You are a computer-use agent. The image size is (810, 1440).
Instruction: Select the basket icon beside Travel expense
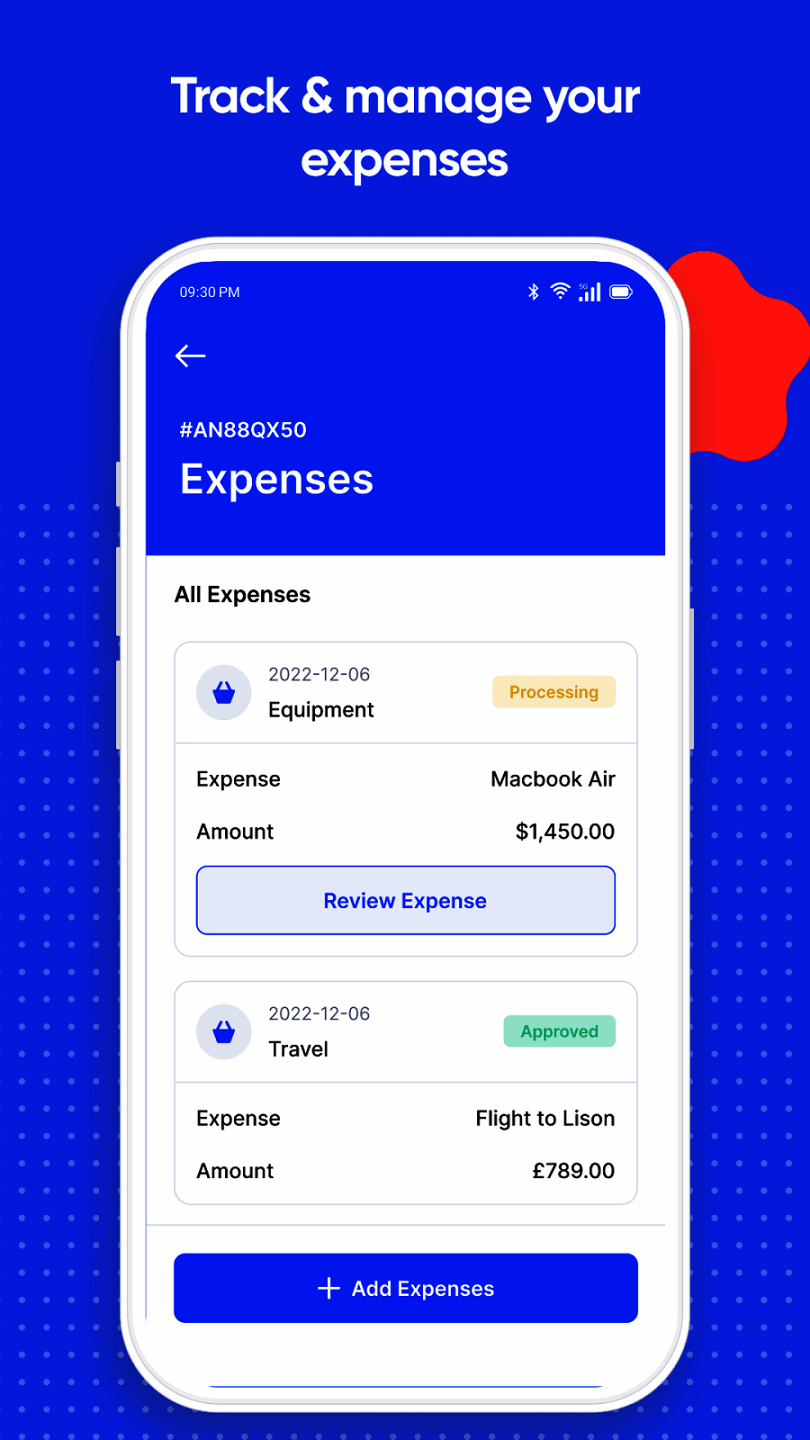(x=223, y=1032)
